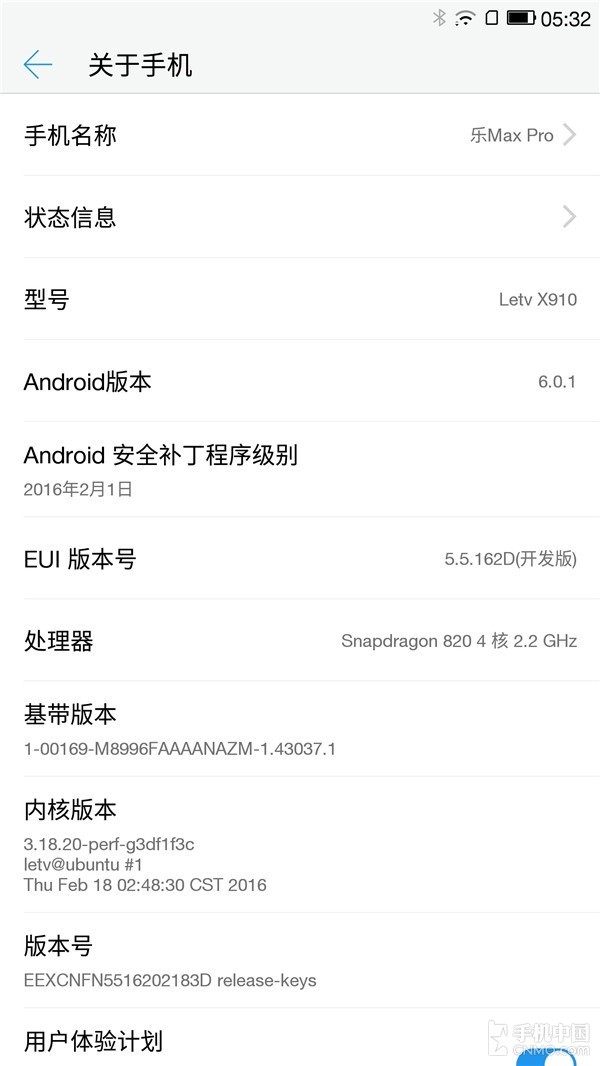
Task: Open the 手机名称 row
Action: [x=300, y=135]
